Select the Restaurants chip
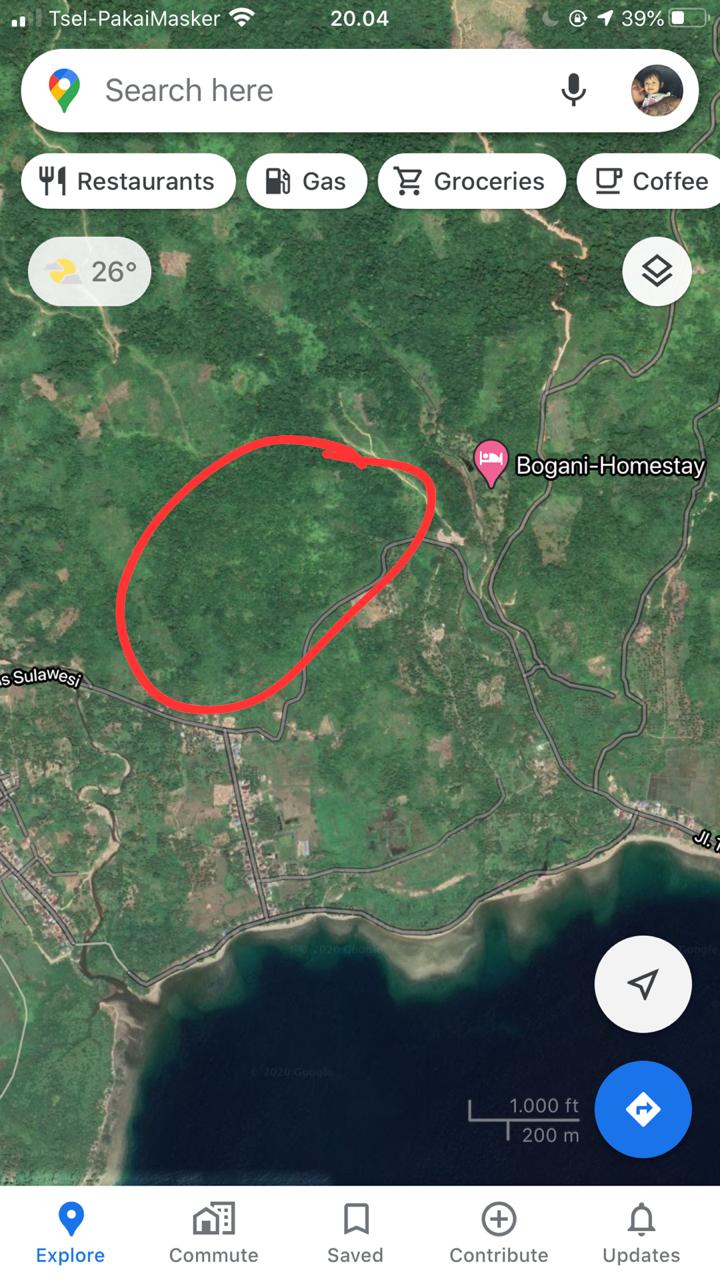 click(128, 181)
